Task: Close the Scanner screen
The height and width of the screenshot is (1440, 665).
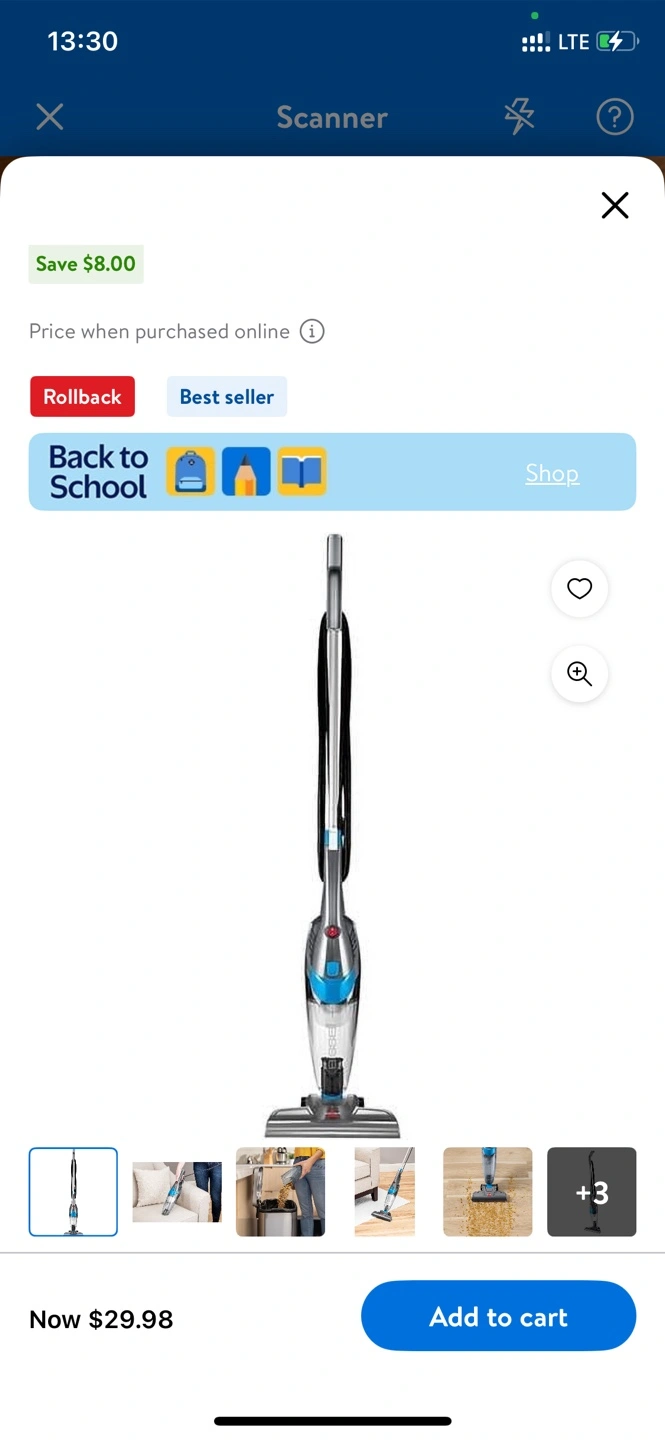Action: click(x=50, y=117)
